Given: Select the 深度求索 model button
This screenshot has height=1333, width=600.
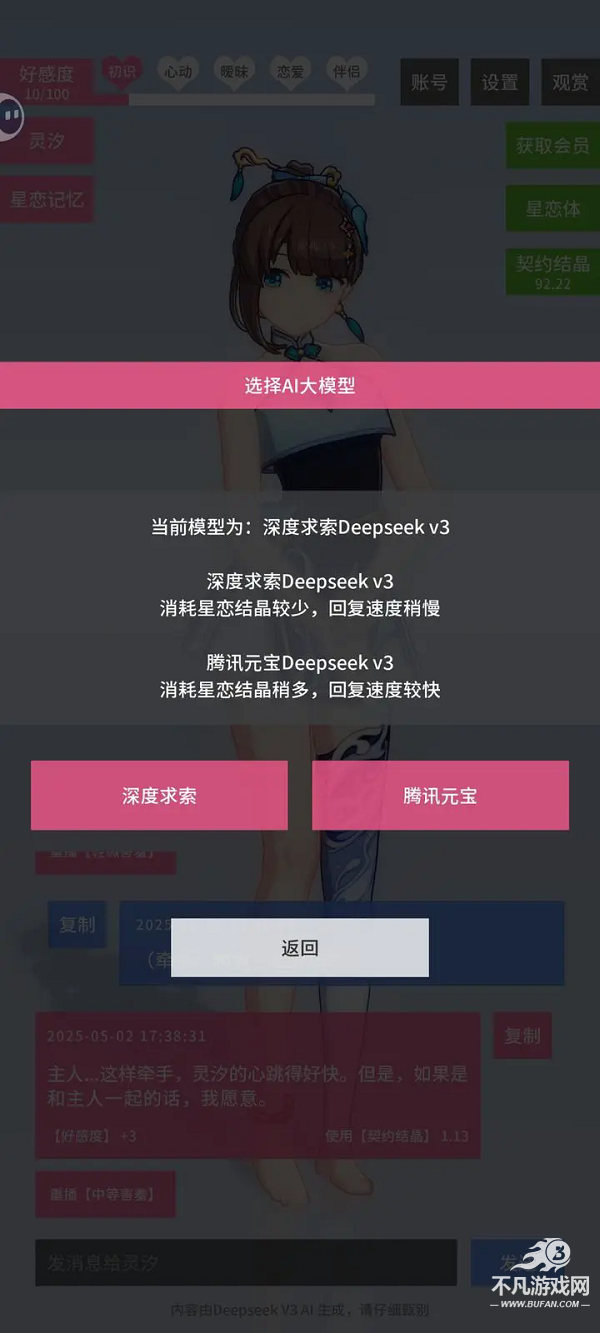Looking at the screenshot, I should [159, 796].
